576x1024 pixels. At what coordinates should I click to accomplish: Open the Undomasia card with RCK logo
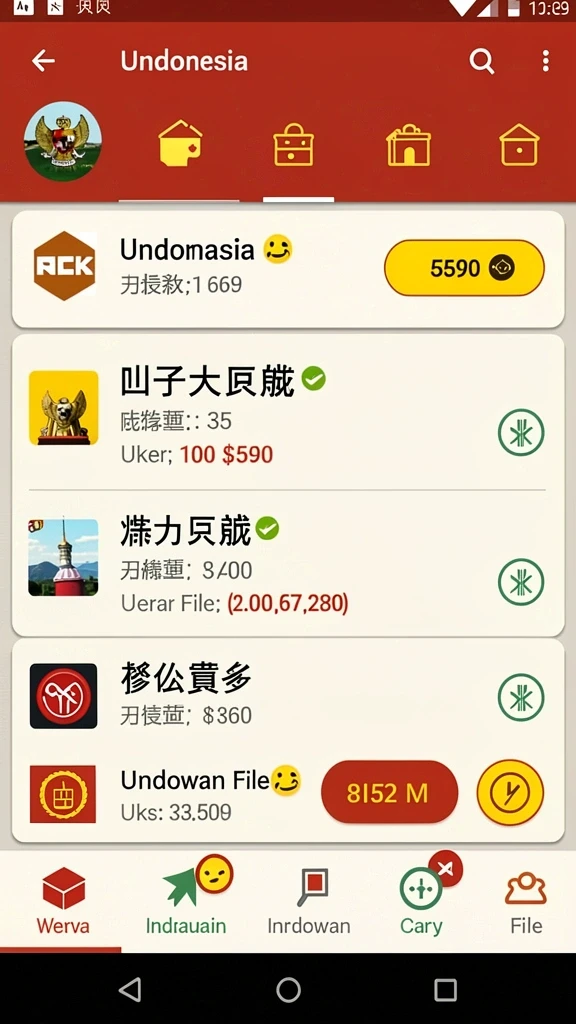[x=288, y=268]
